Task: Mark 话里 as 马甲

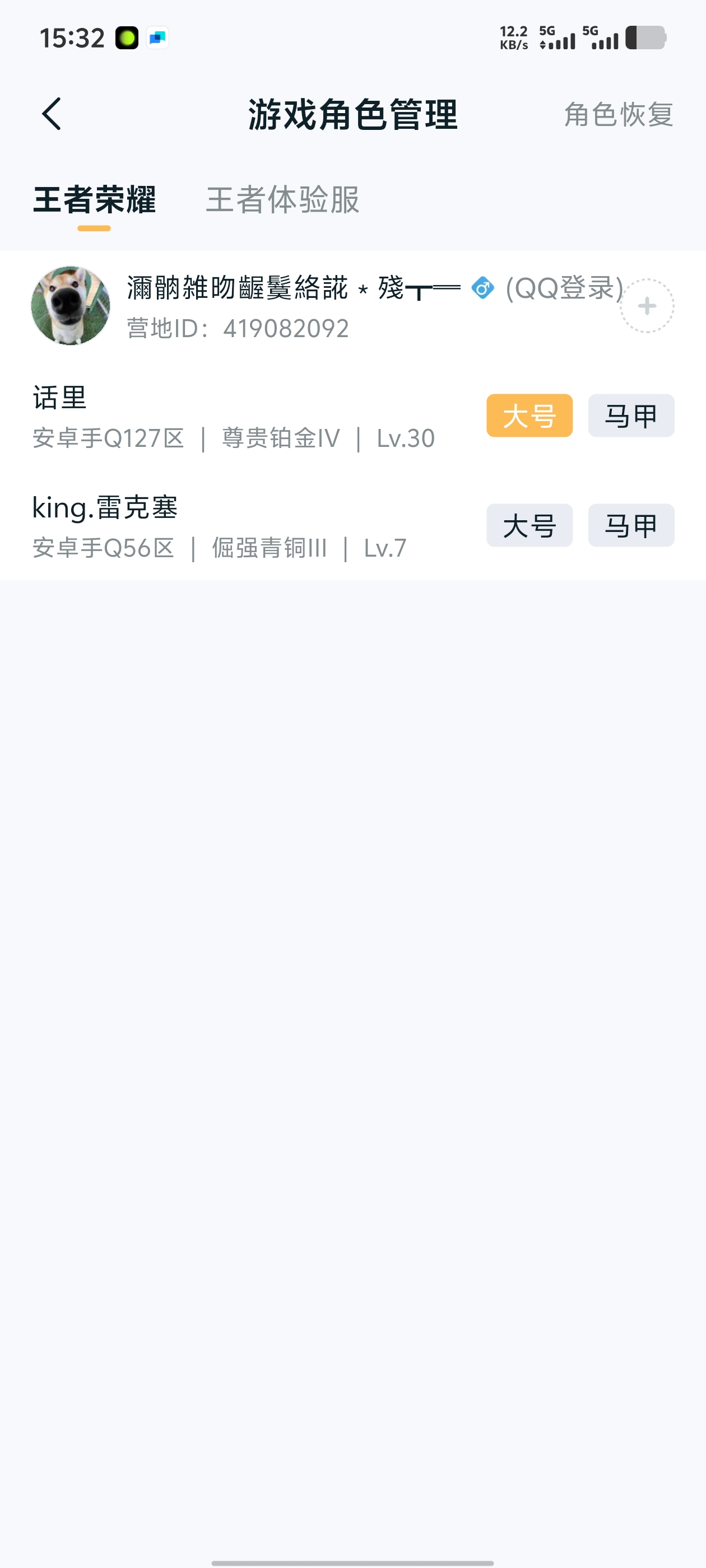Action: point(630,416)
